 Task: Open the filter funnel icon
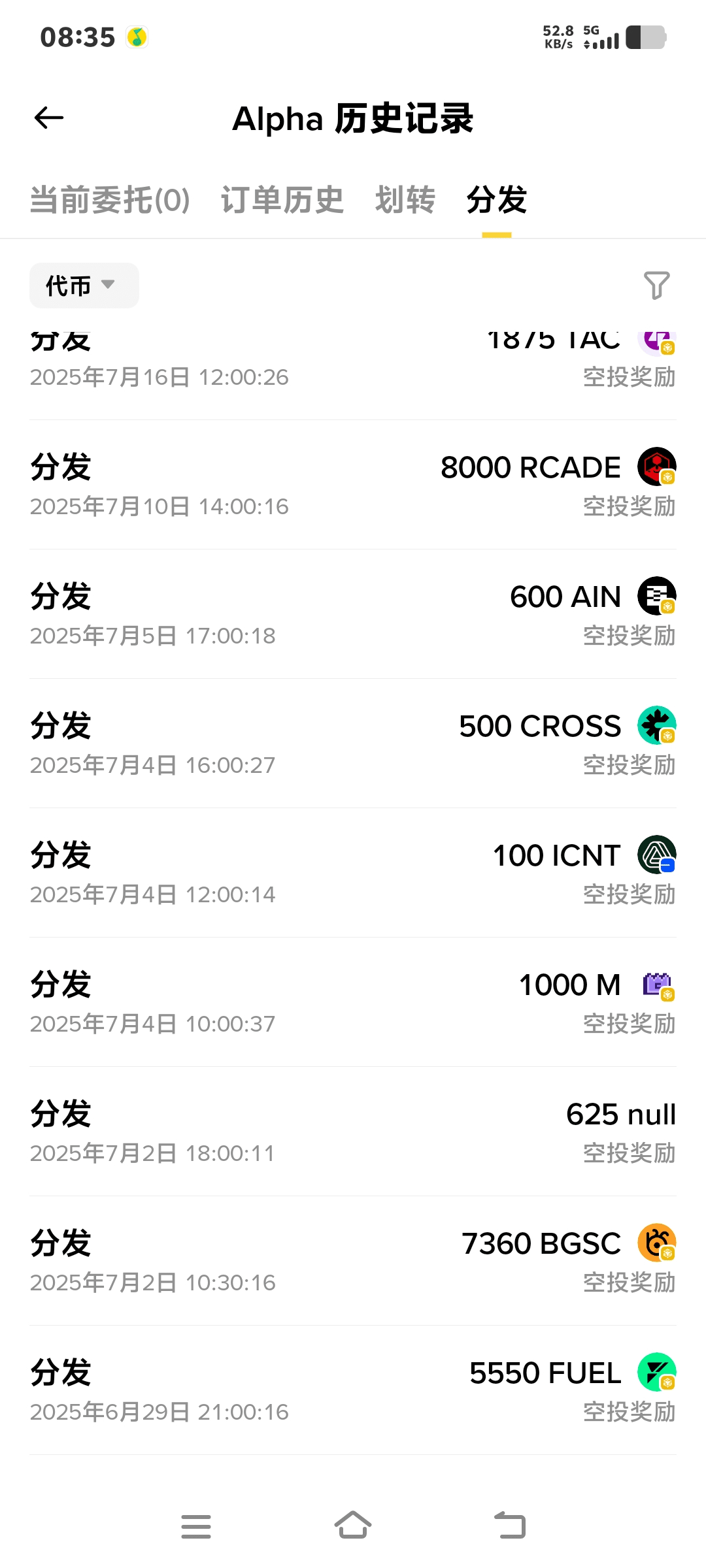click(656, 286)
